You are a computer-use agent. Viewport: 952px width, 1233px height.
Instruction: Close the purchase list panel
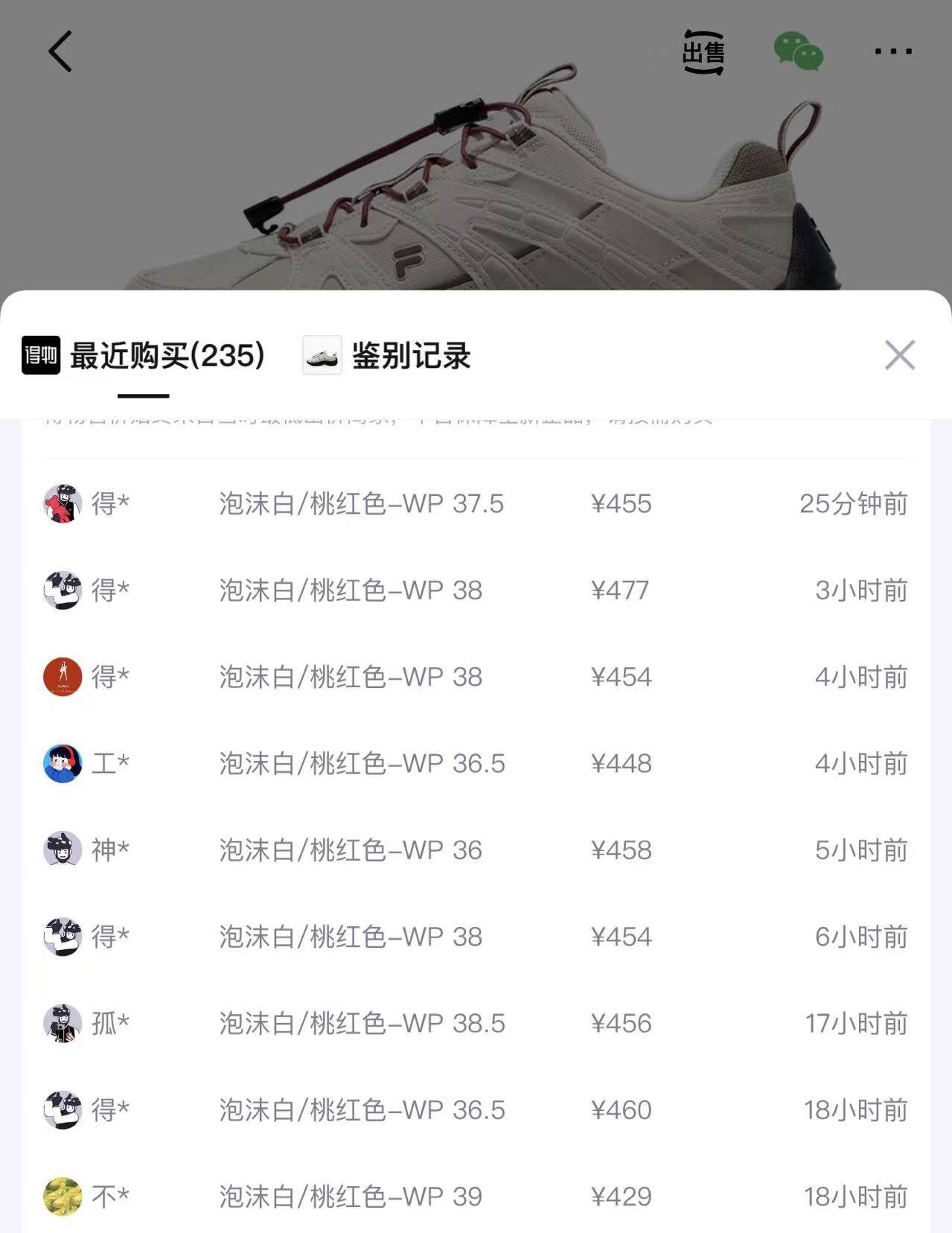[900, 355]
